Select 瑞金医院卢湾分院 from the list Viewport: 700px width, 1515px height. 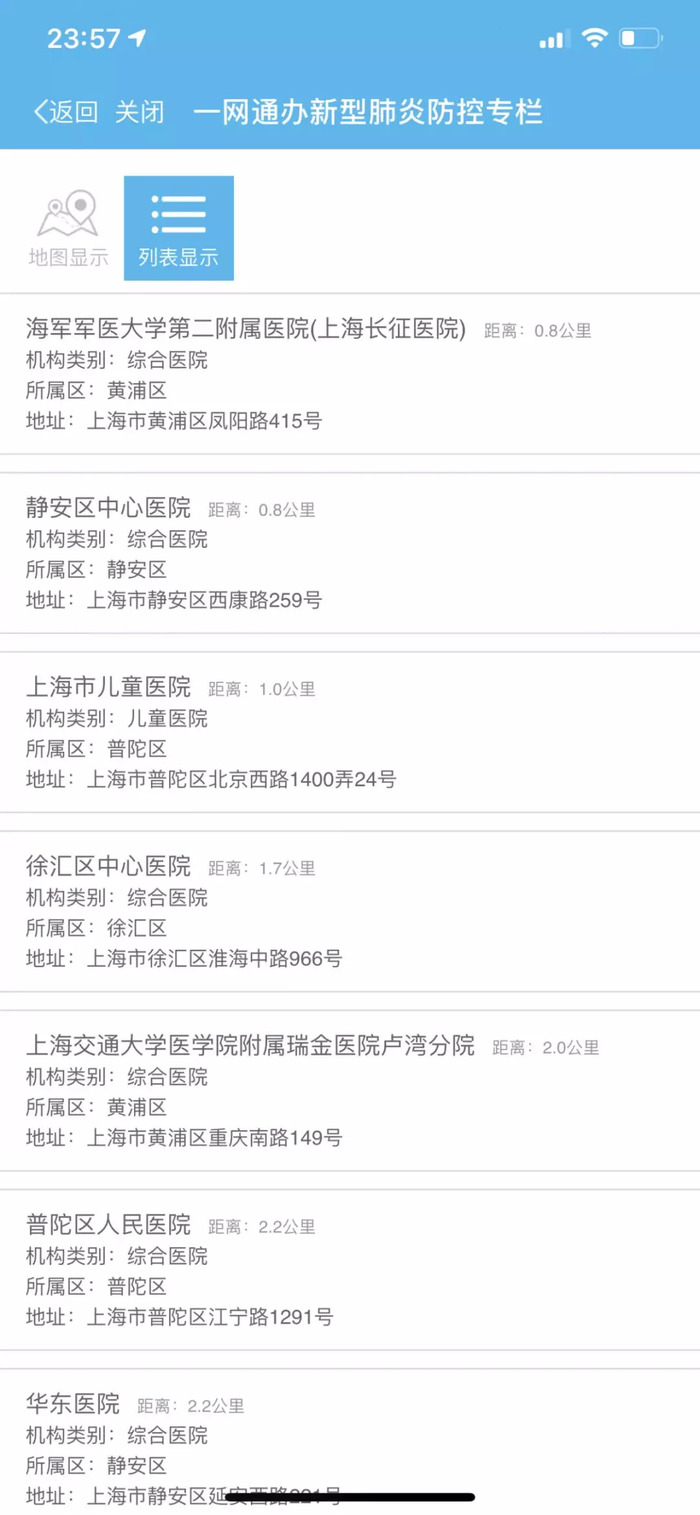pyautogui.click(x=350, y=1090)
